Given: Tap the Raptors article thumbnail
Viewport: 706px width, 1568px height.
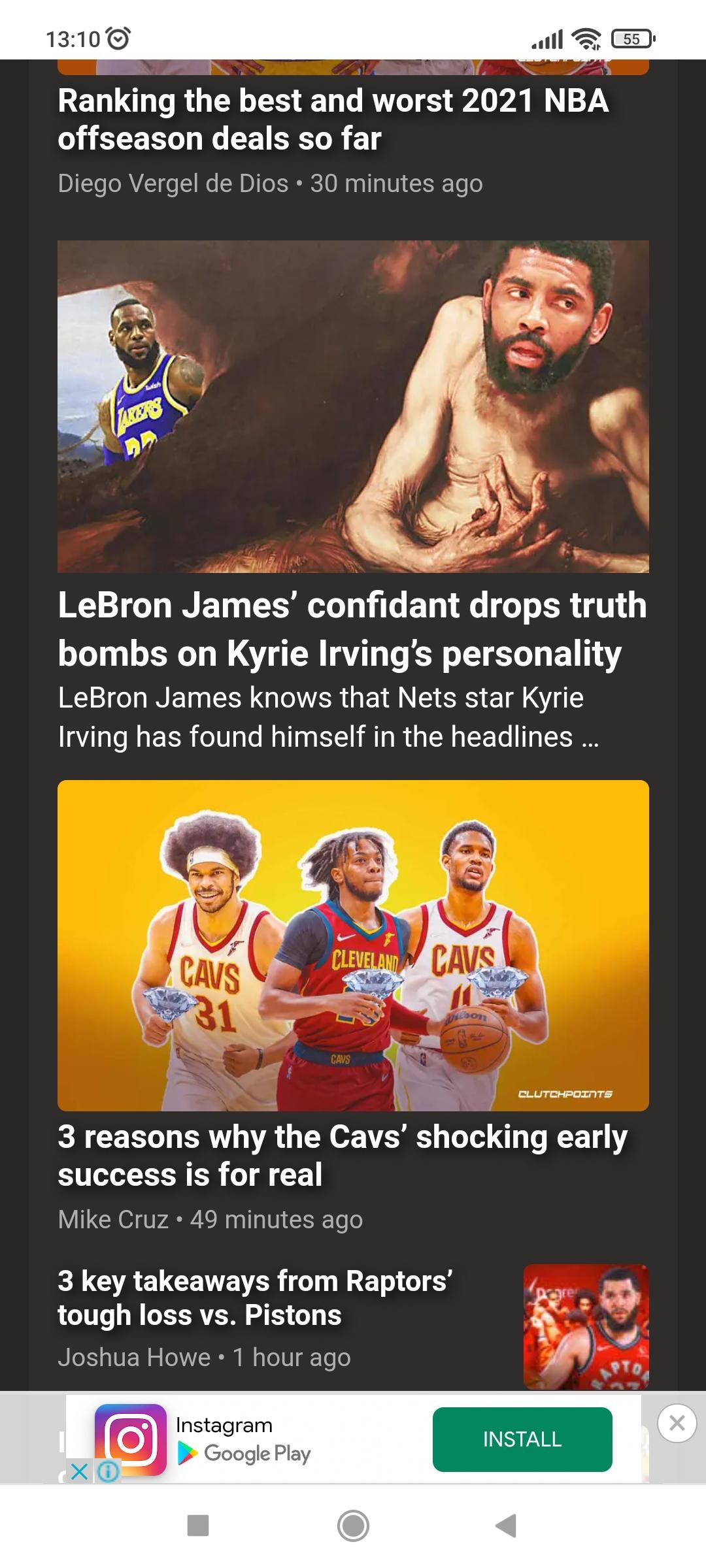Looking at the screenshot, I should 586,1326.
